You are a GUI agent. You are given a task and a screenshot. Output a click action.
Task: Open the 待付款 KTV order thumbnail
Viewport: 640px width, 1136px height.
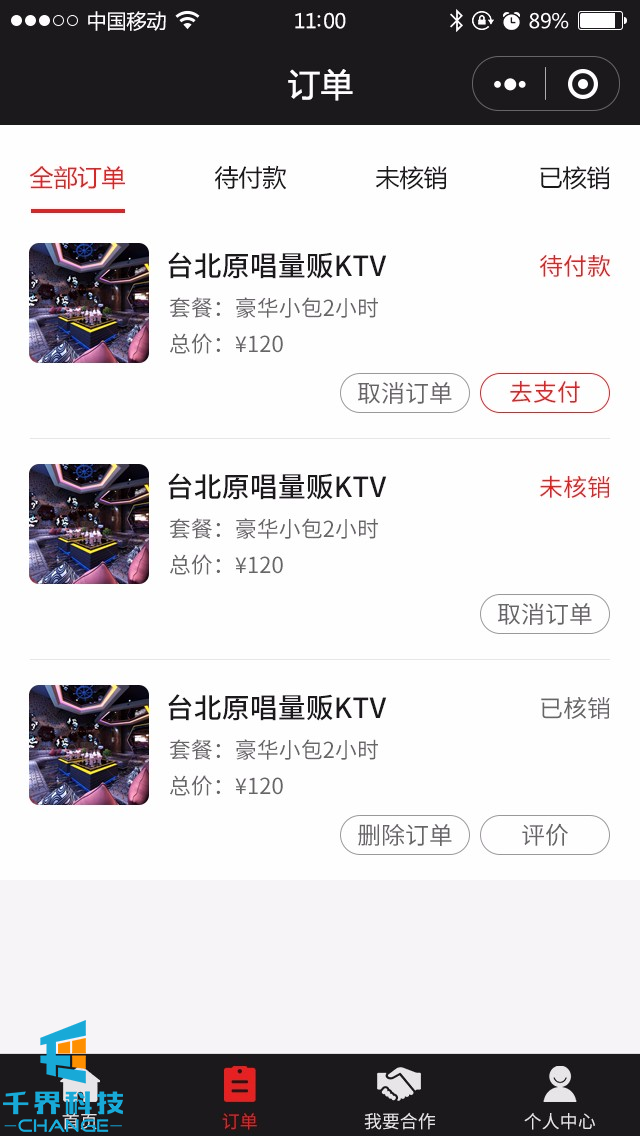click(x=89, y=303)
